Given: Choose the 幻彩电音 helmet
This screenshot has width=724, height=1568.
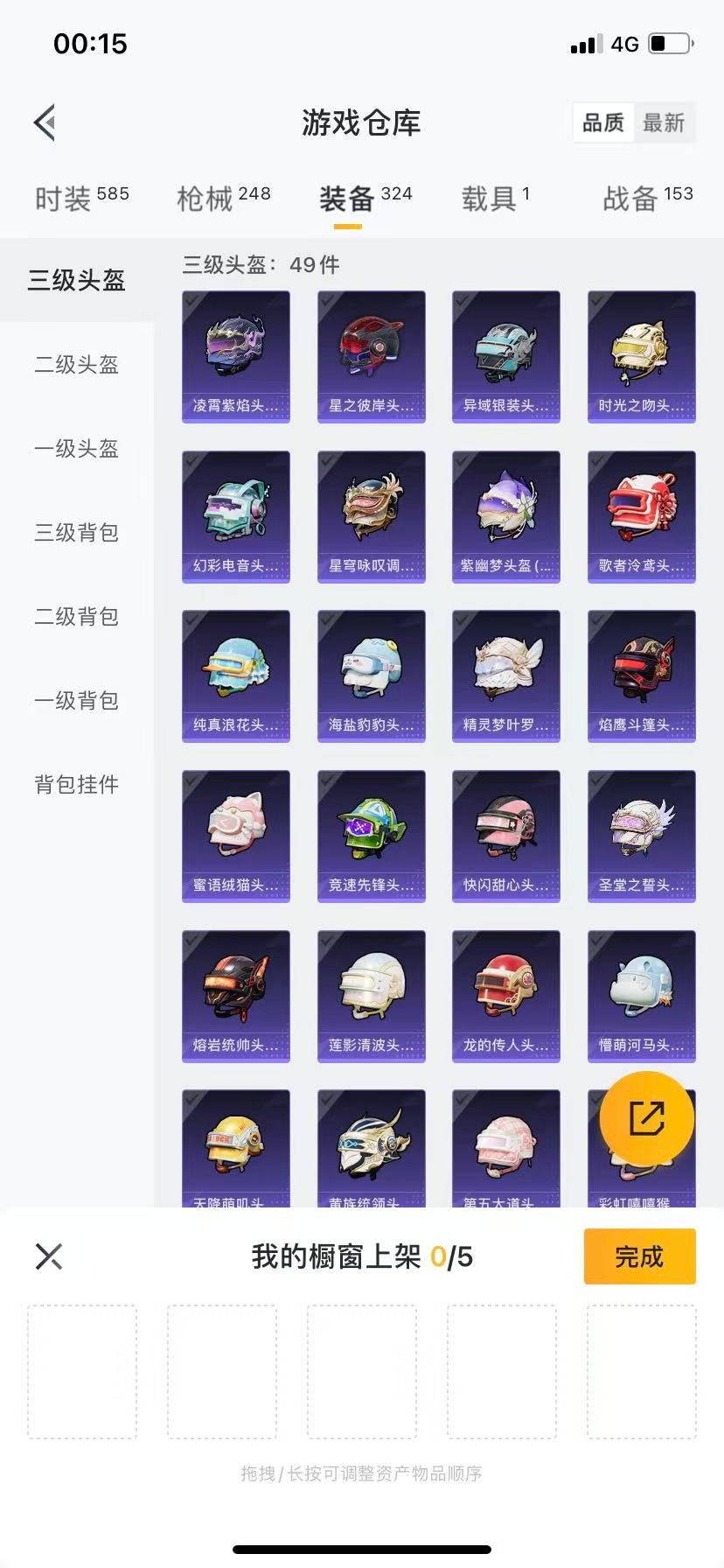Looking at the screenshot, I should [x=236, y=516].
